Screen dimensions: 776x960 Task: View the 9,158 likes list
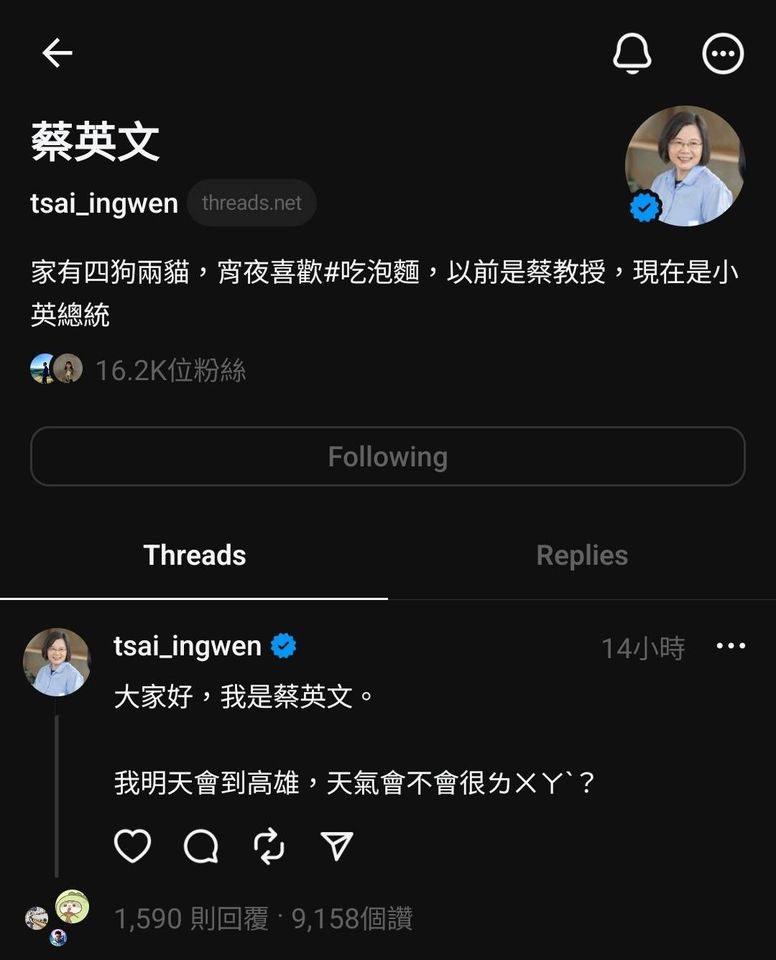coord(352,918)
